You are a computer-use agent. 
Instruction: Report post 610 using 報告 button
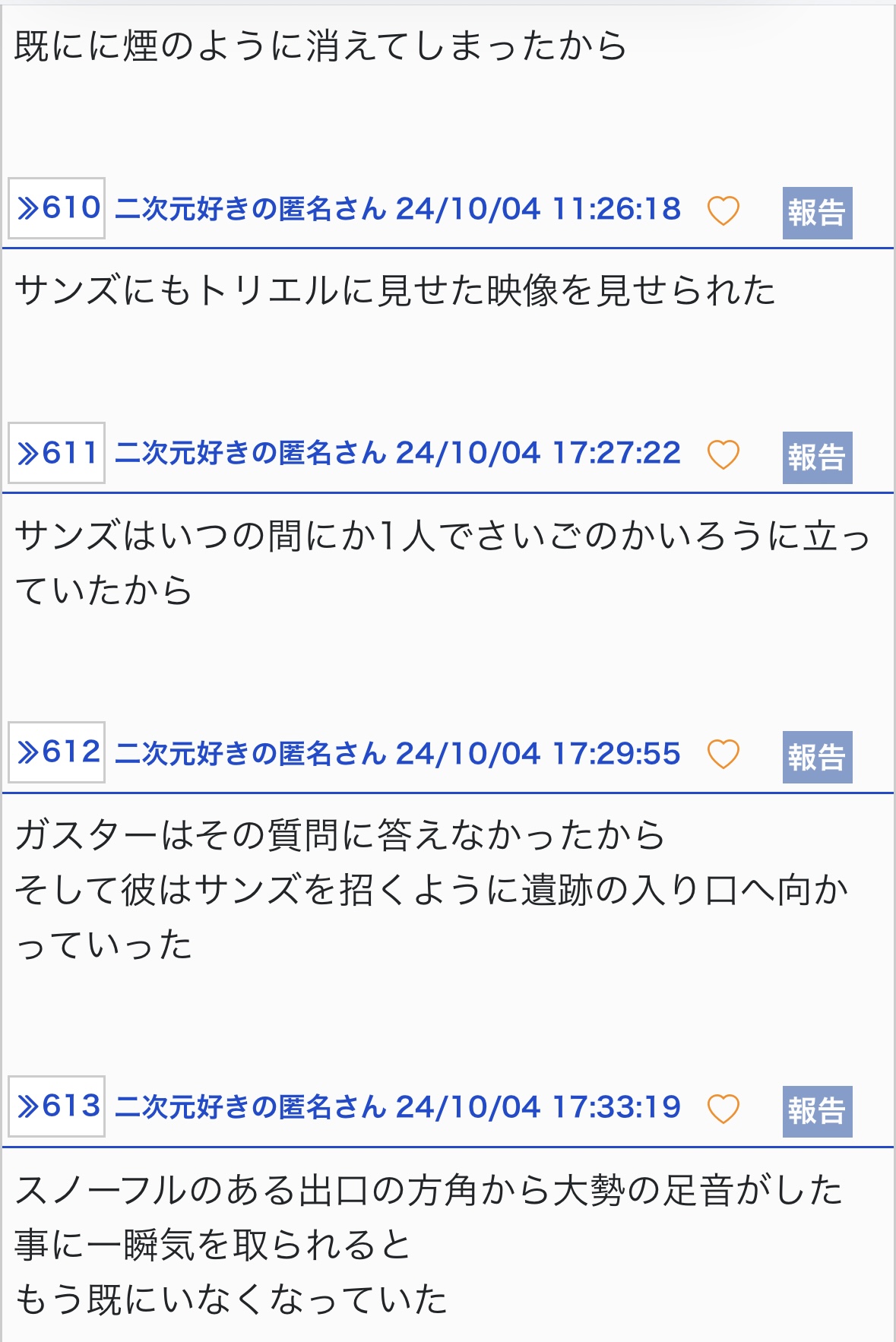pos(818,213)
